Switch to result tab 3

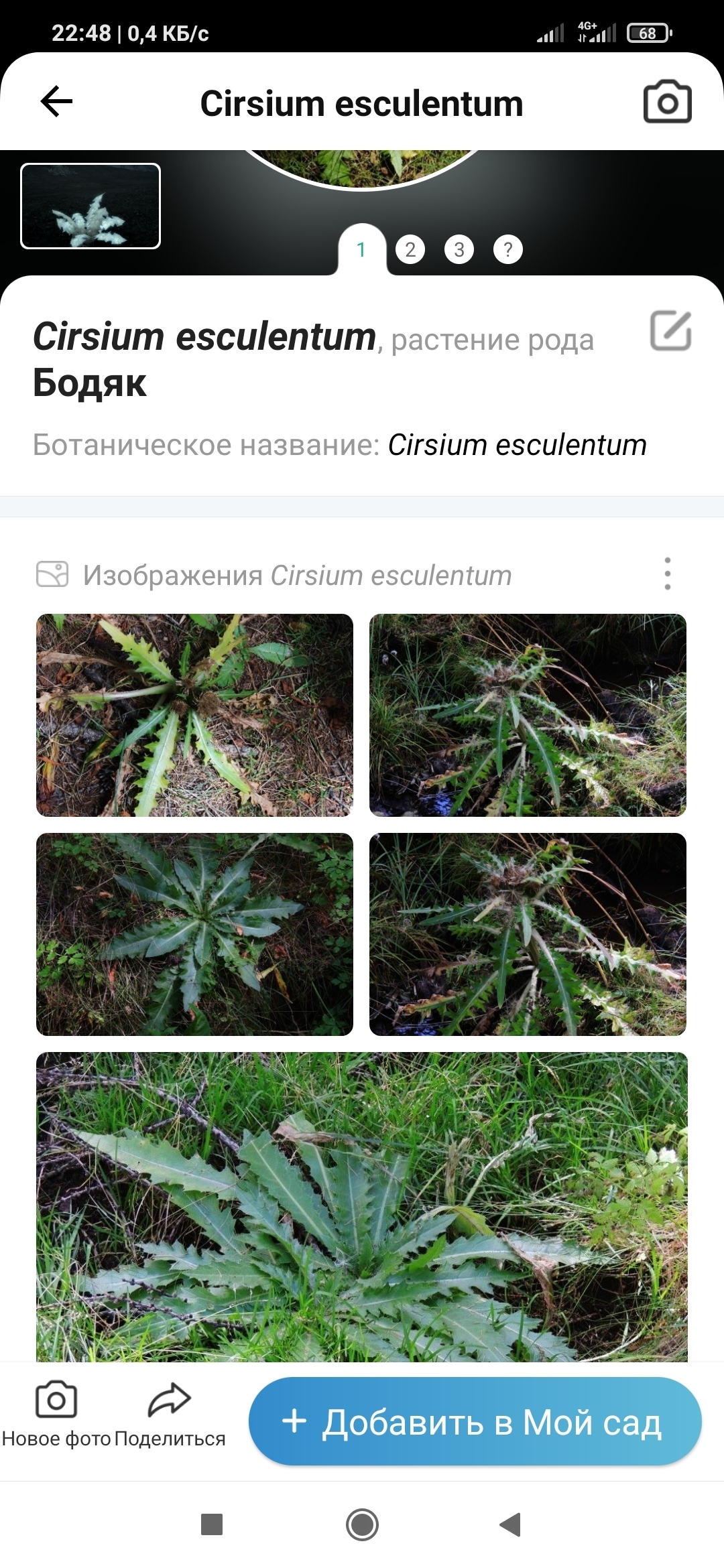[459, 250]
